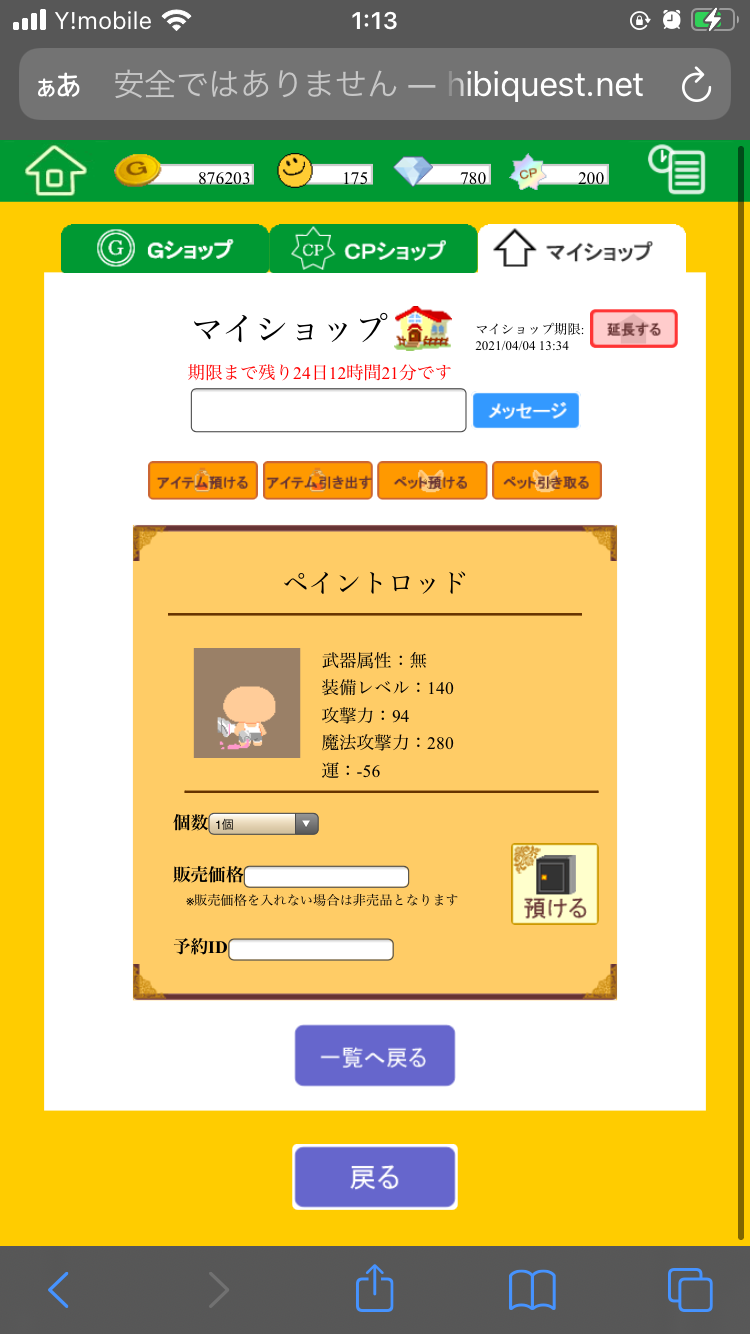Switch to the CPショップ tab

click(373, 249)
